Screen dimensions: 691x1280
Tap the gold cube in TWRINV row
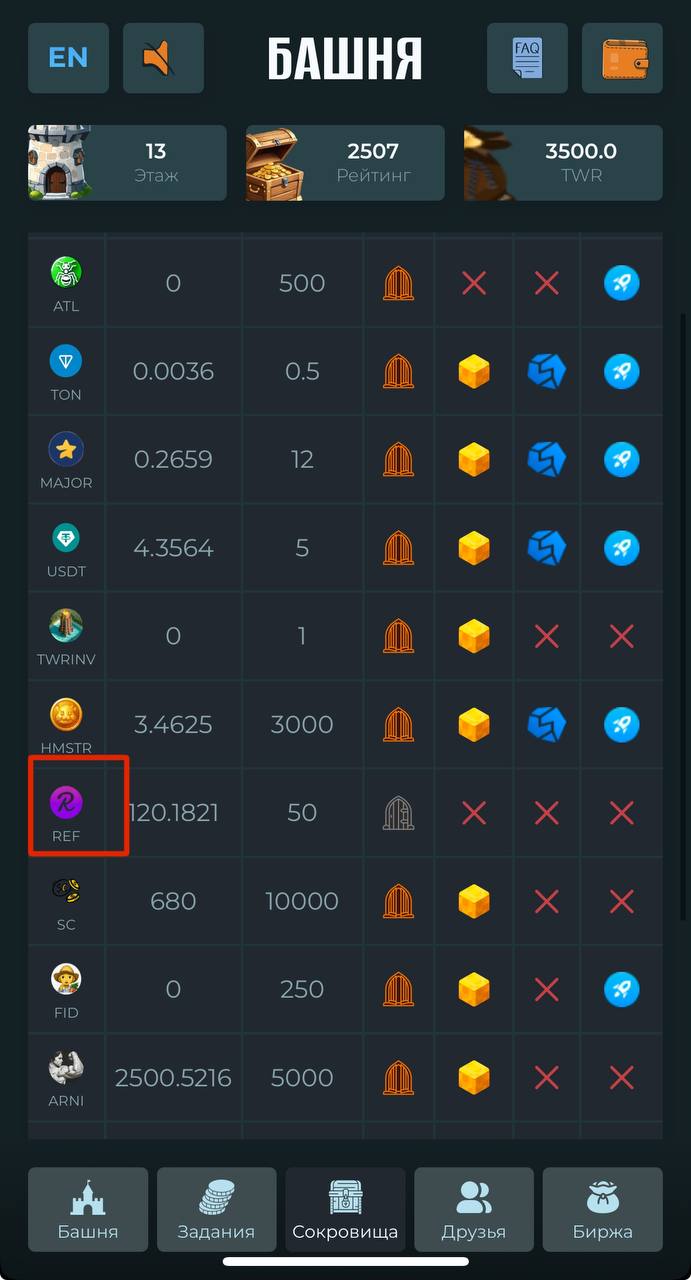pos(474,636)
